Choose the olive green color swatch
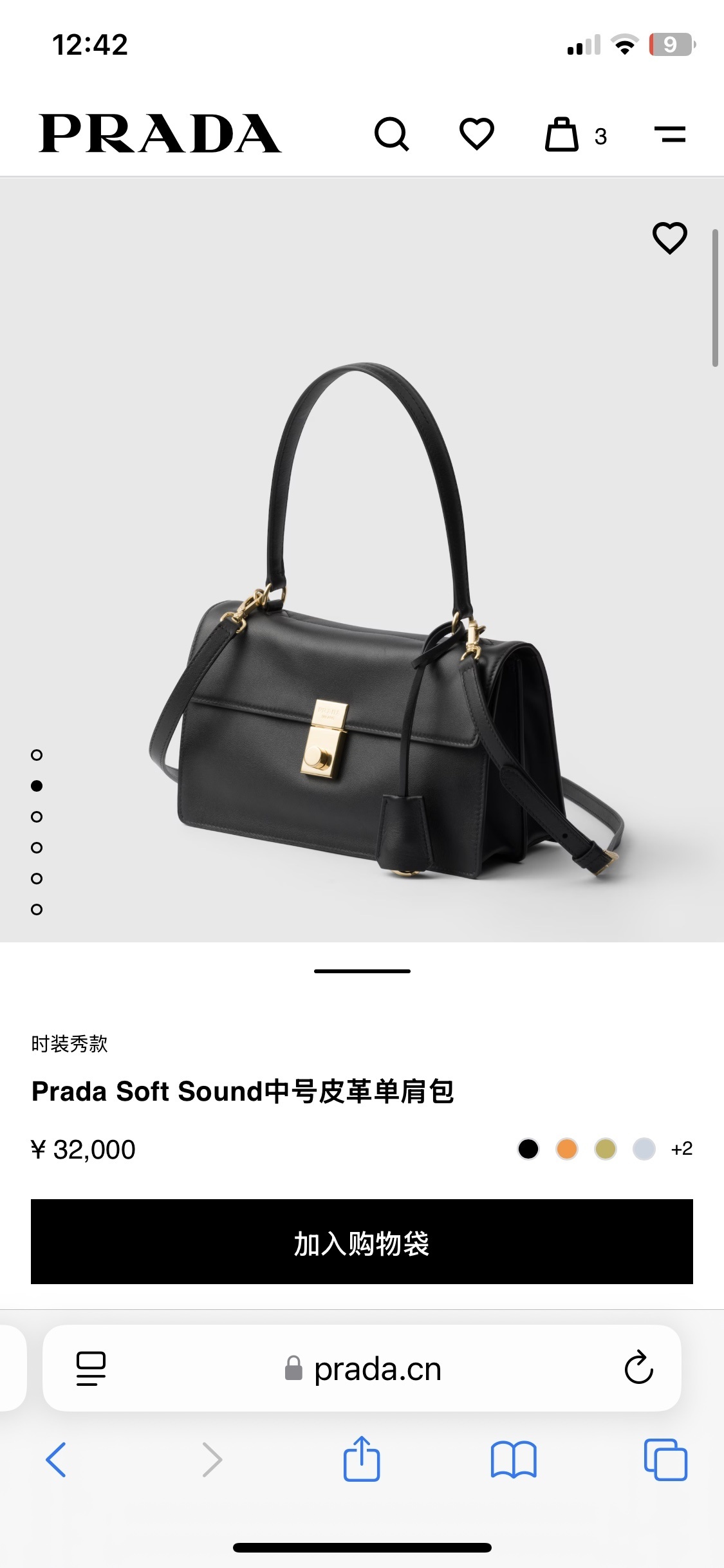The height and width of the screenshot is (1568, 724). (x=606, y=1149)
